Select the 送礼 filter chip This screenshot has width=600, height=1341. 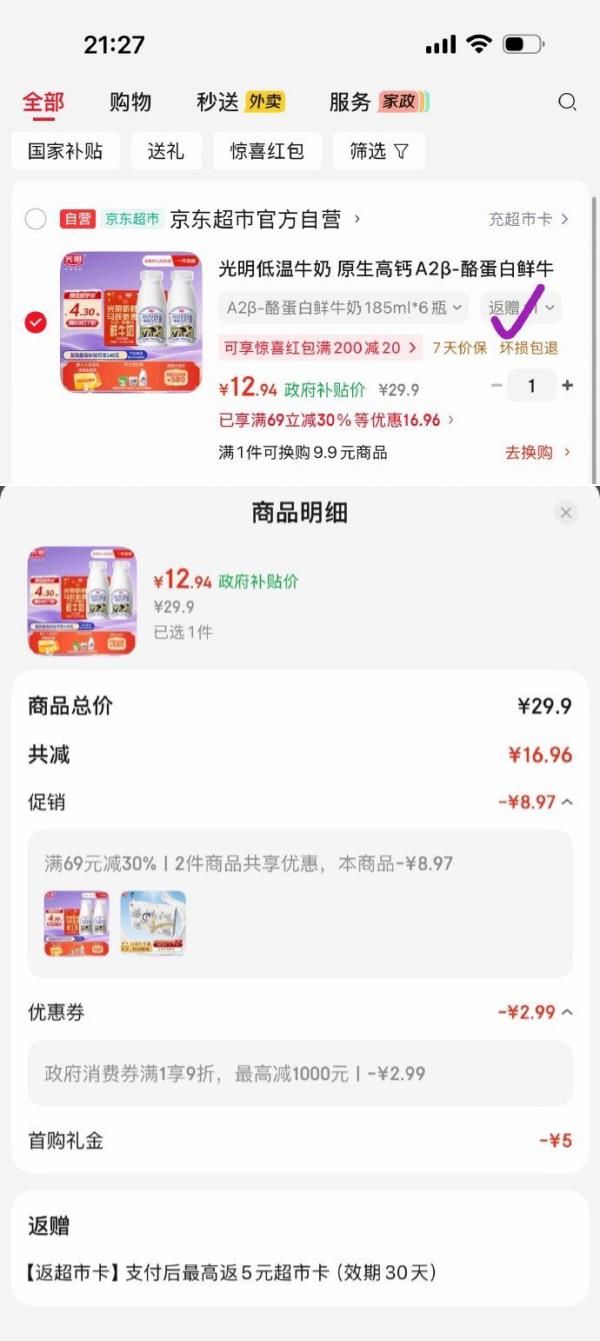[x=166, y=151]
